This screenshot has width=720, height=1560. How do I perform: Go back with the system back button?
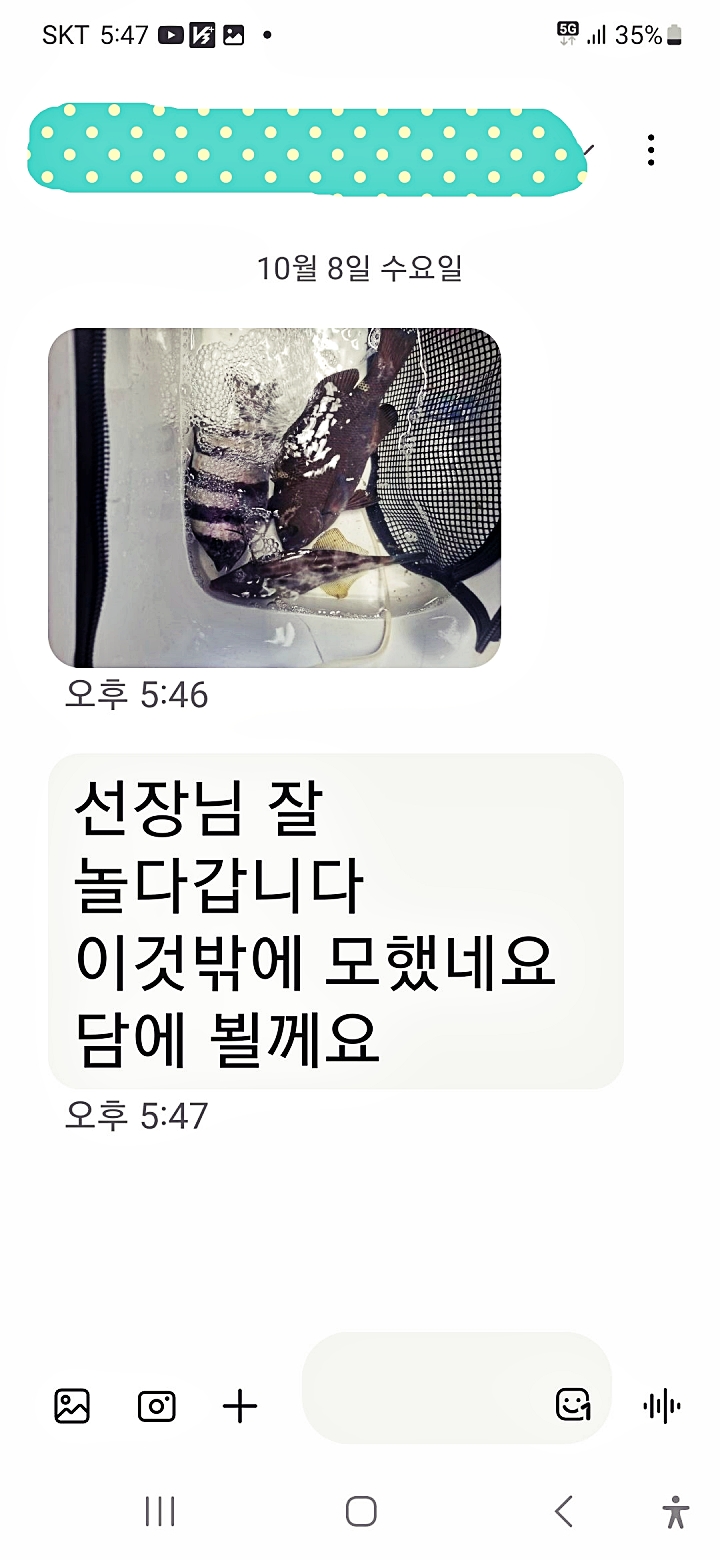(564, 1511)
